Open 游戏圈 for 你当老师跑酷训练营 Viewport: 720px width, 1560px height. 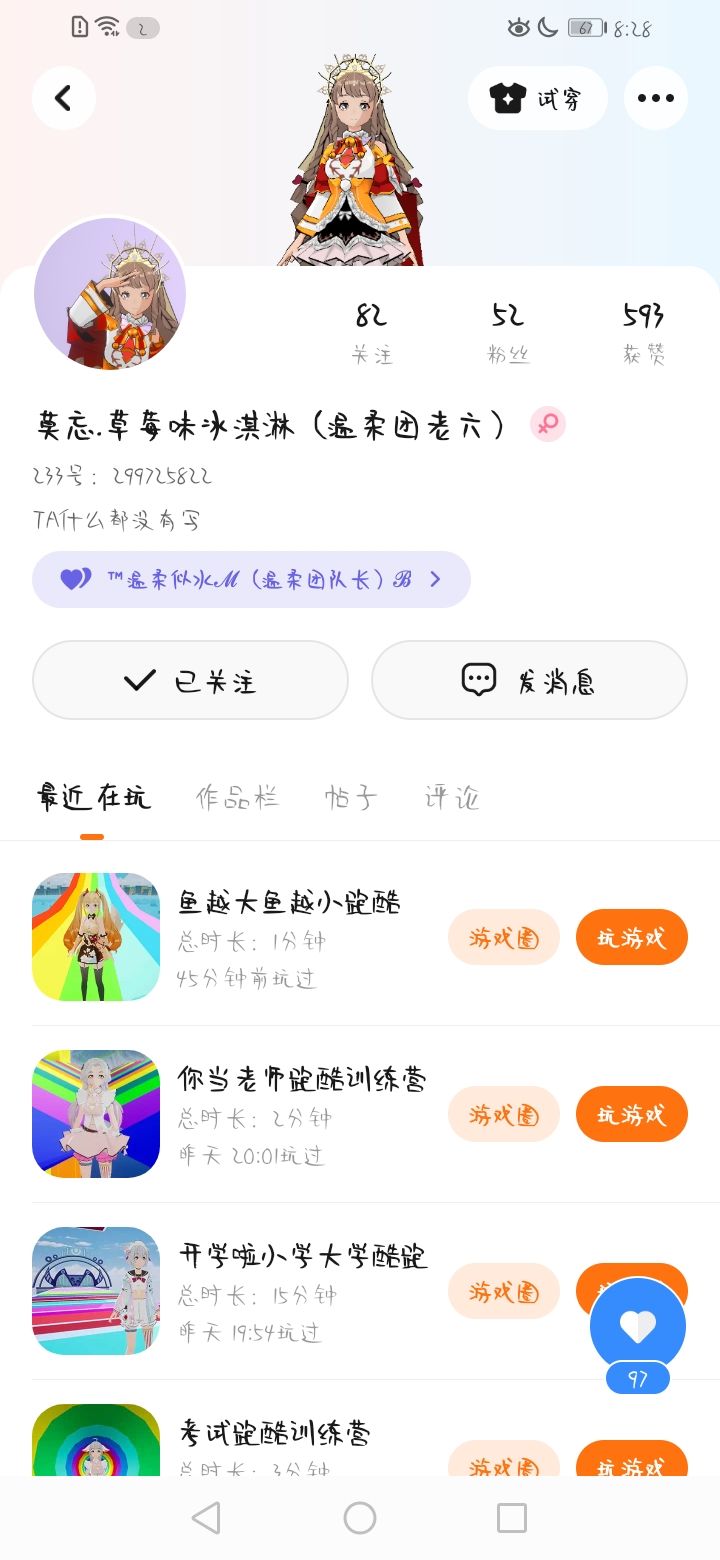[503, 1114]
